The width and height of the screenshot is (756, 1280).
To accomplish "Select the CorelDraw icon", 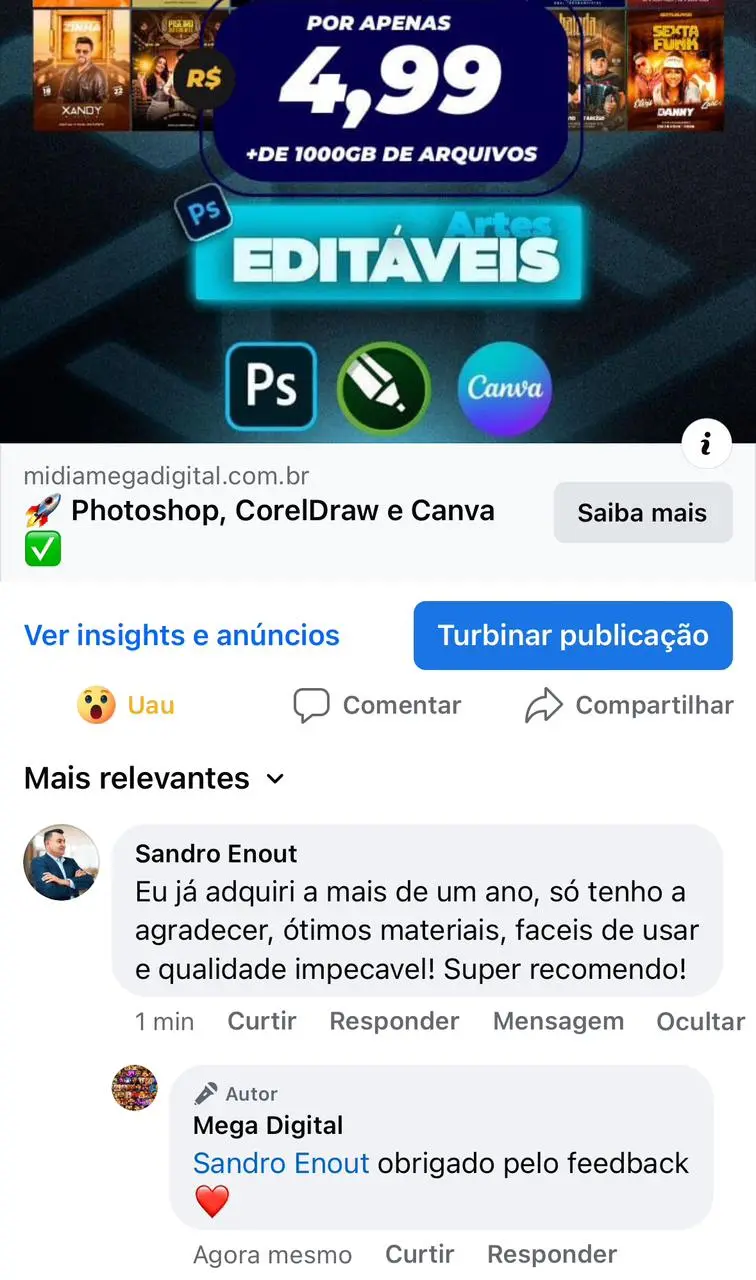I will click(x=384, y=387).
